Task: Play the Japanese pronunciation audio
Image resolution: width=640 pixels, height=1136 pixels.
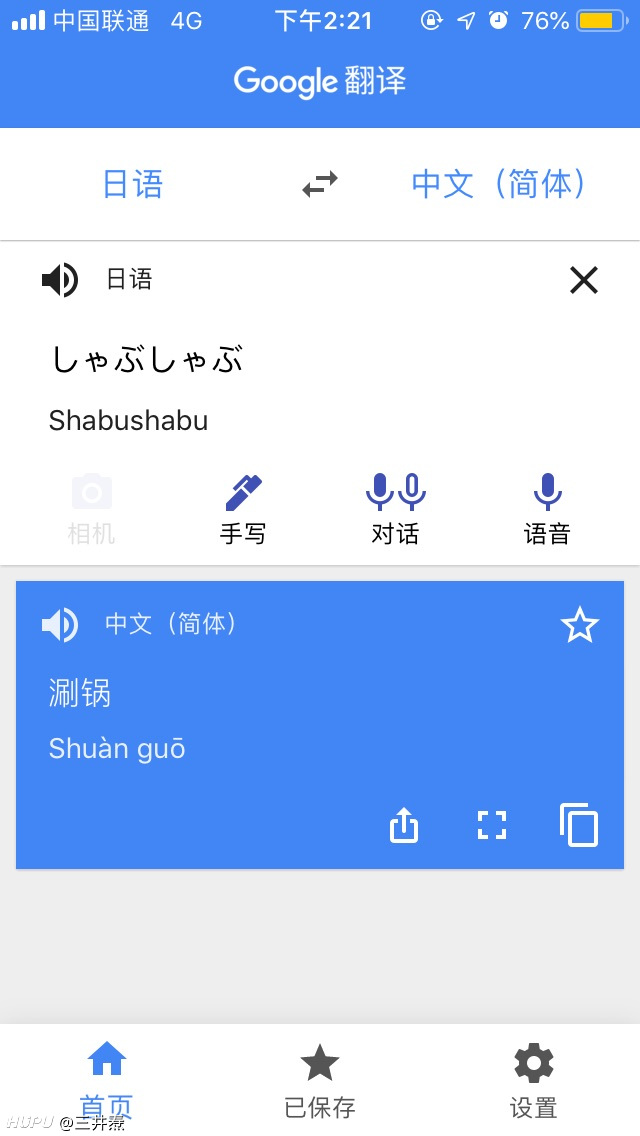Action: tap(59, 280)
